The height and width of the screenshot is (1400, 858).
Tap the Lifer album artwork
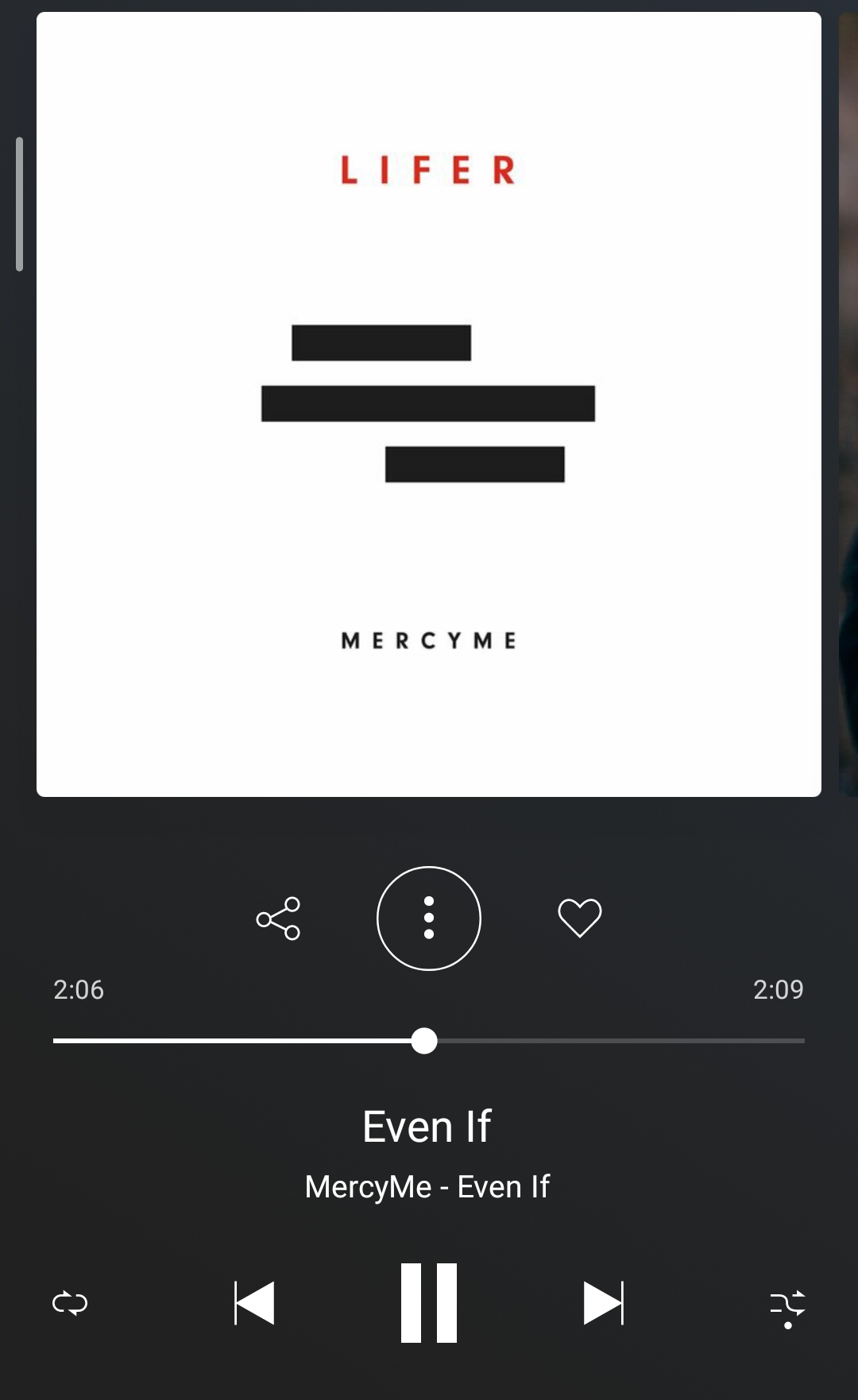429,404
